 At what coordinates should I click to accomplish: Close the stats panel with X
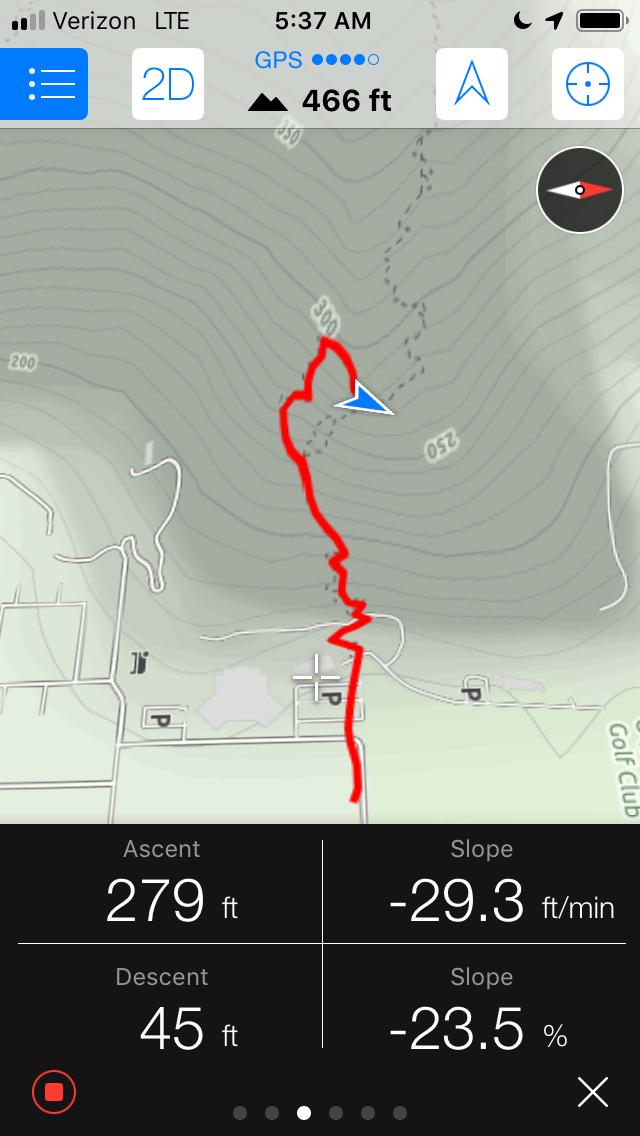[593, 1092]
